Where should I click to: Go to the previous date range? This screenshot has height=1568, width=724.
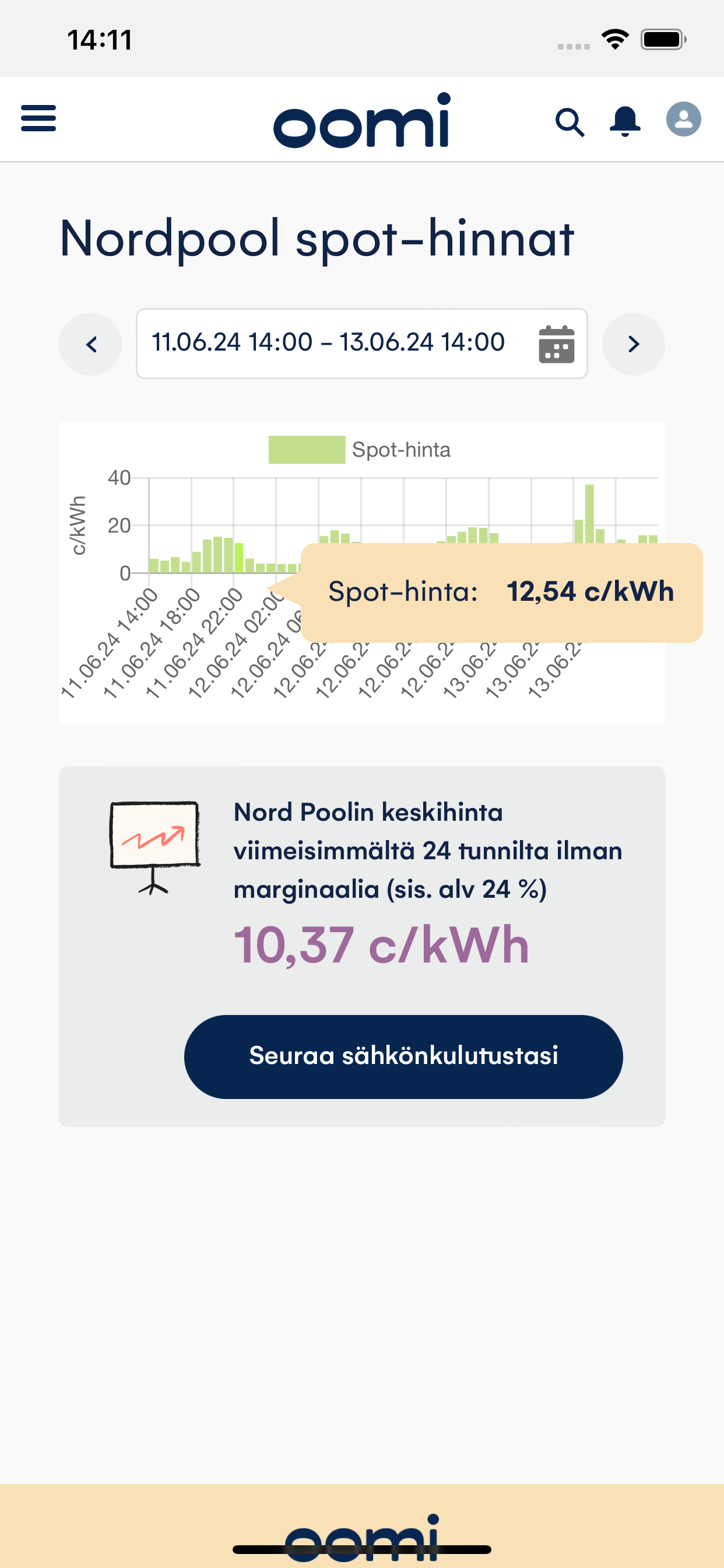[91, 344]
